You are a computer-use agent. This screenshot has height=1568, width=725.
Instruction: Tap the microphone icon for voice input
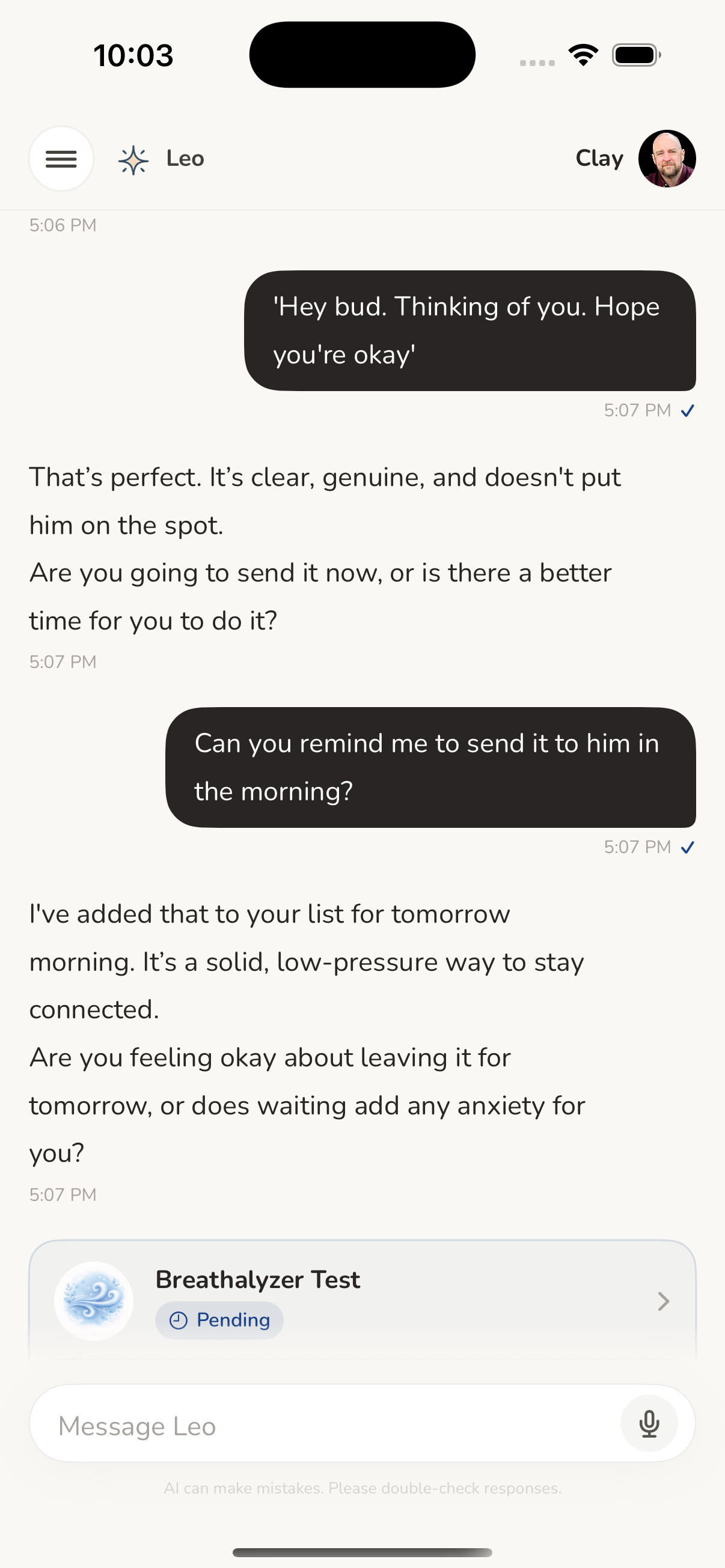point(649,1424)
